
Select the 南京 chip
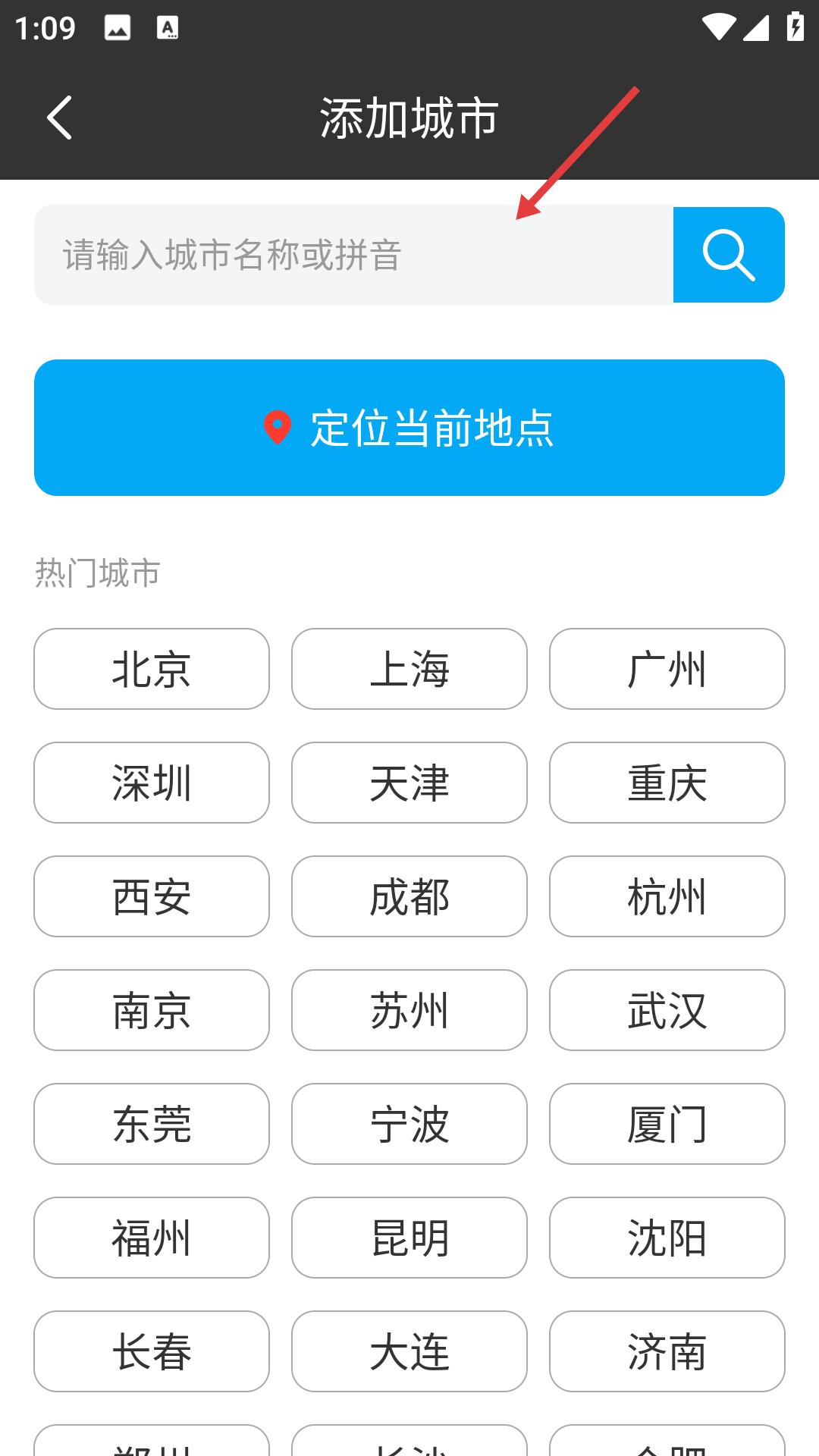tap(152, 1010)
